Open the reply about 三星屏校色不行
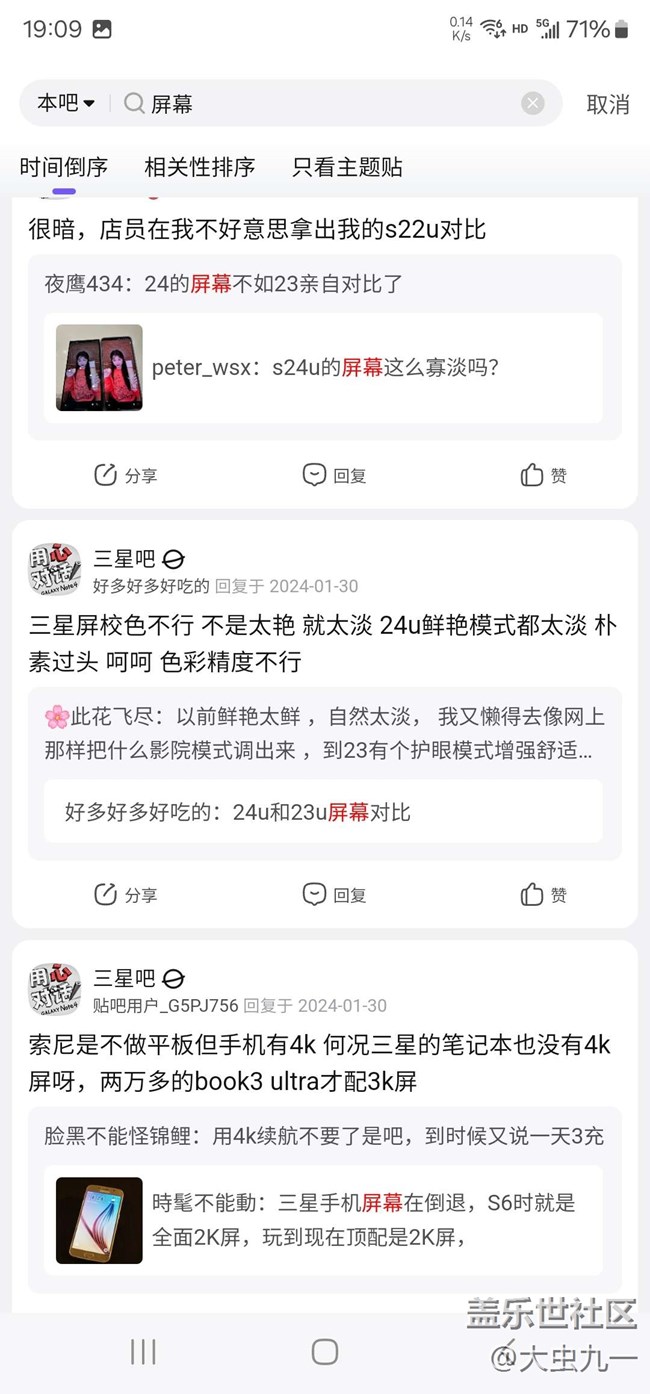Viewport: 650px width, 1394px height. click(323, 644)
